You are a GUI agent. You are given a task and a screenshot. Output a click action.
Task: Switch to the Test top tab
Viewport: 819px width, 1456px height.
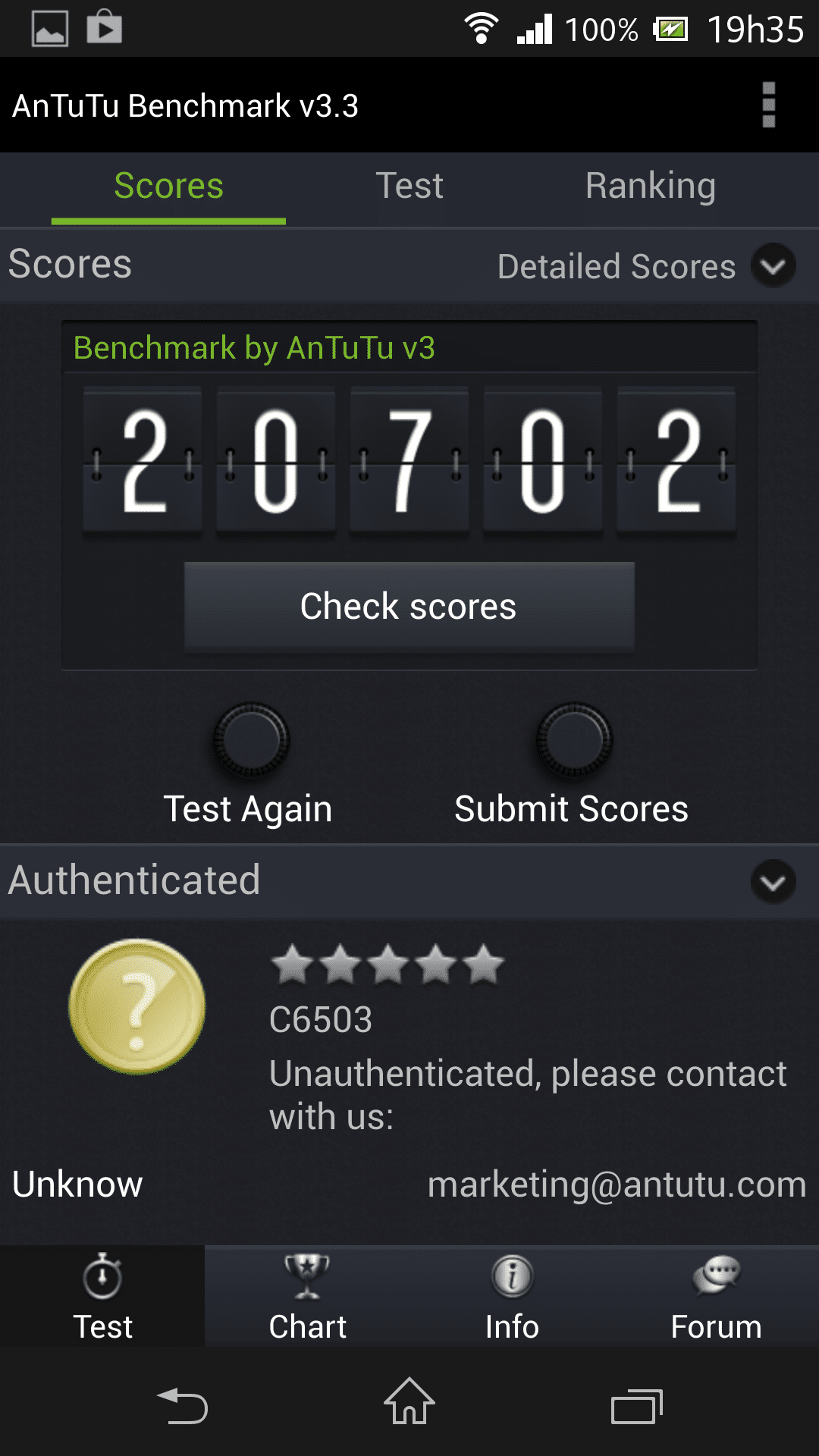coord(409,186)
